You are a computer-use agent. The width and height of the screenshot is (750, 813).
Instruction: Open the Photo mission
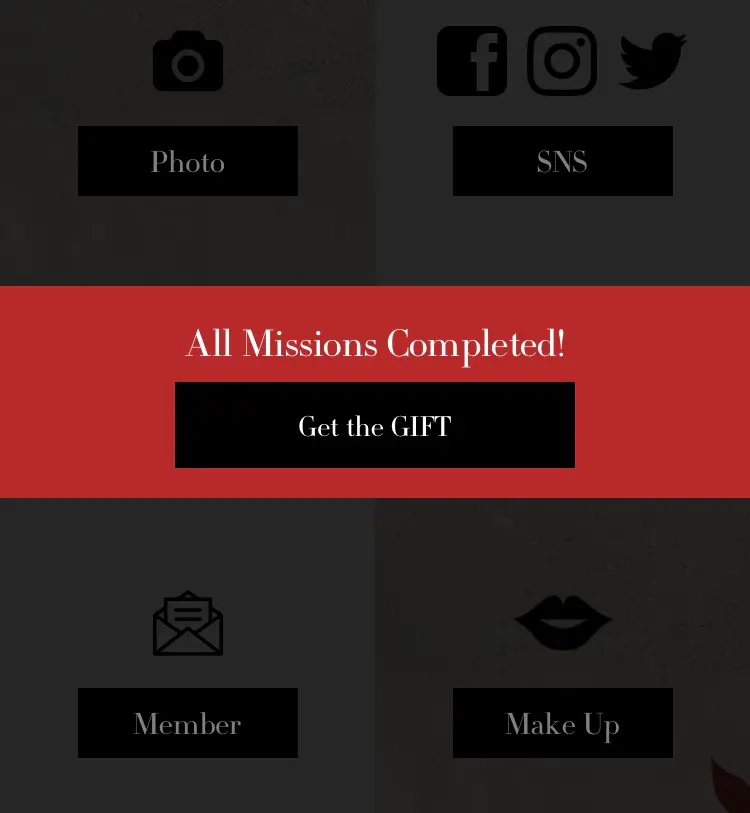188,161
